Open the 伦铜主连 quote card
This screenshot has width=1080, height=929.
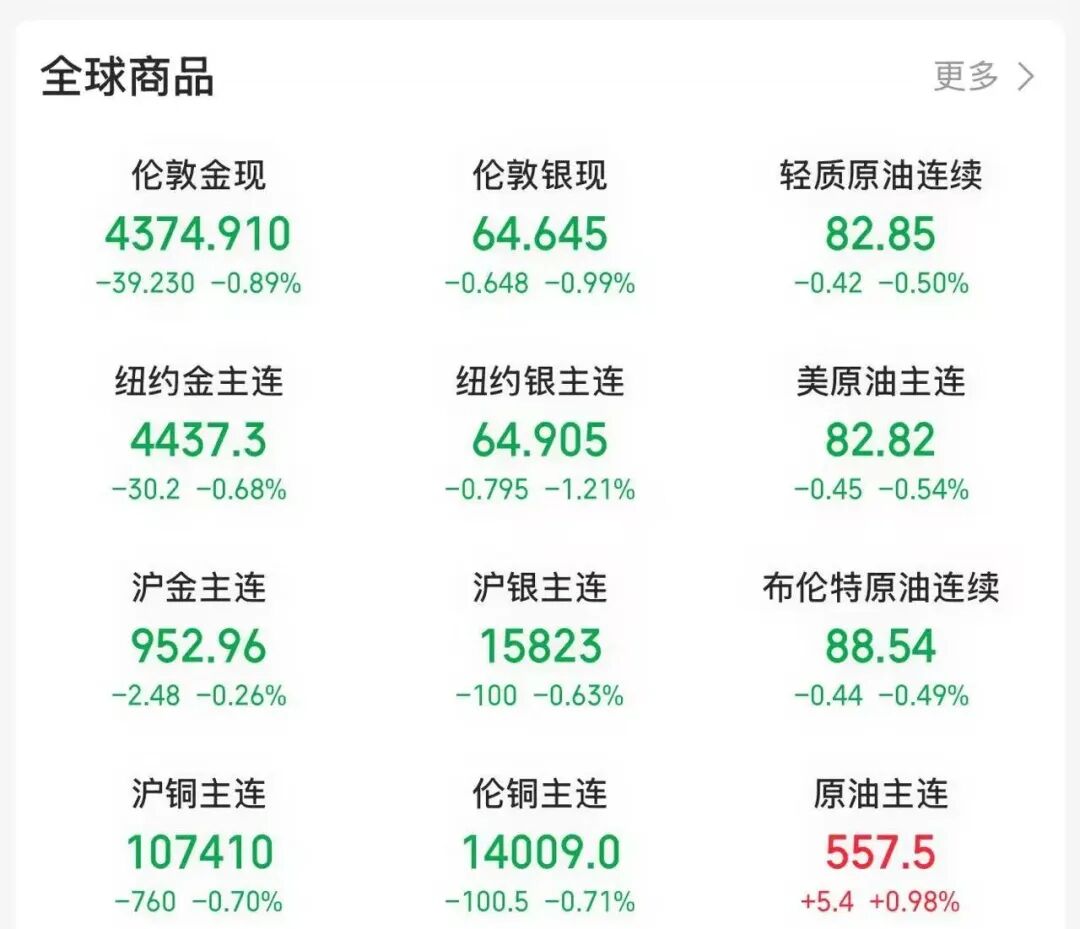540,847
